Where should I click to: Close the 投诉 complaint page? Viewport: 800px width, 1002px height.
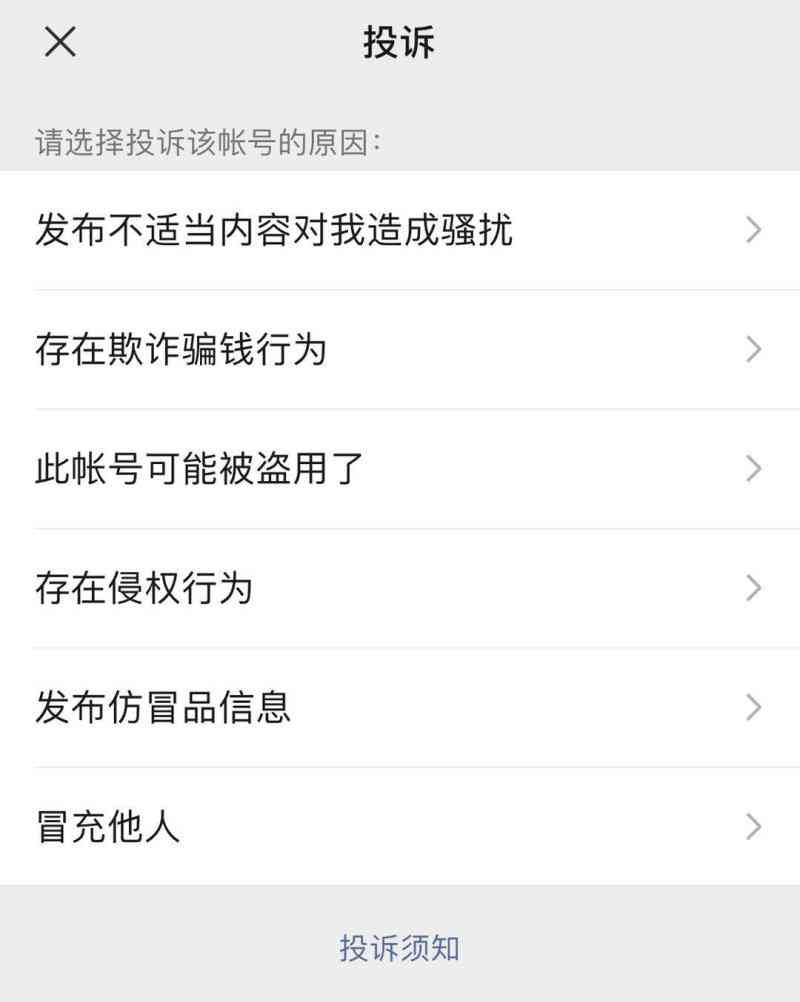click(x=61, y=42)
